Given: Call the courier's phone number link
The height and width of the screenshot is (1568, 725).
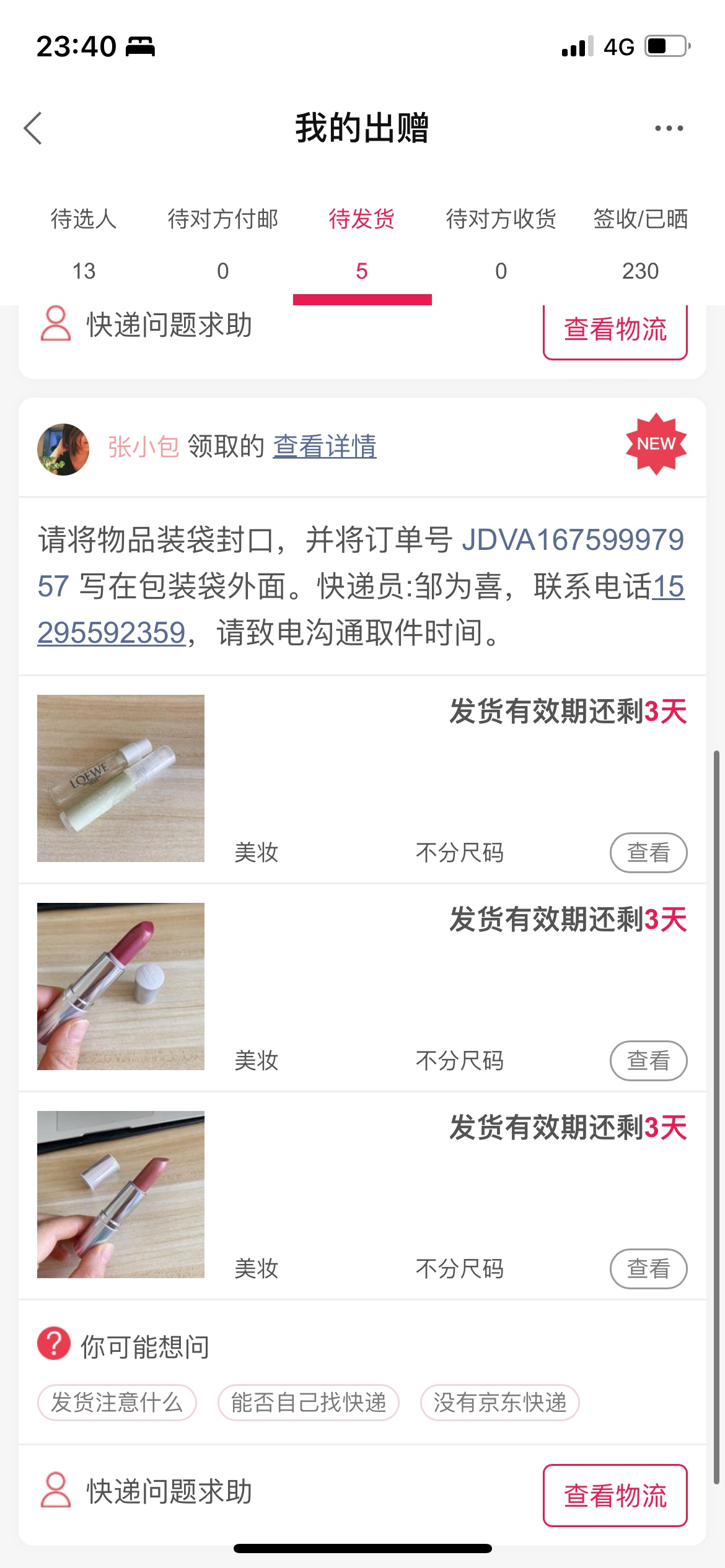Looking at the screenshot, I should click(112, 633).
